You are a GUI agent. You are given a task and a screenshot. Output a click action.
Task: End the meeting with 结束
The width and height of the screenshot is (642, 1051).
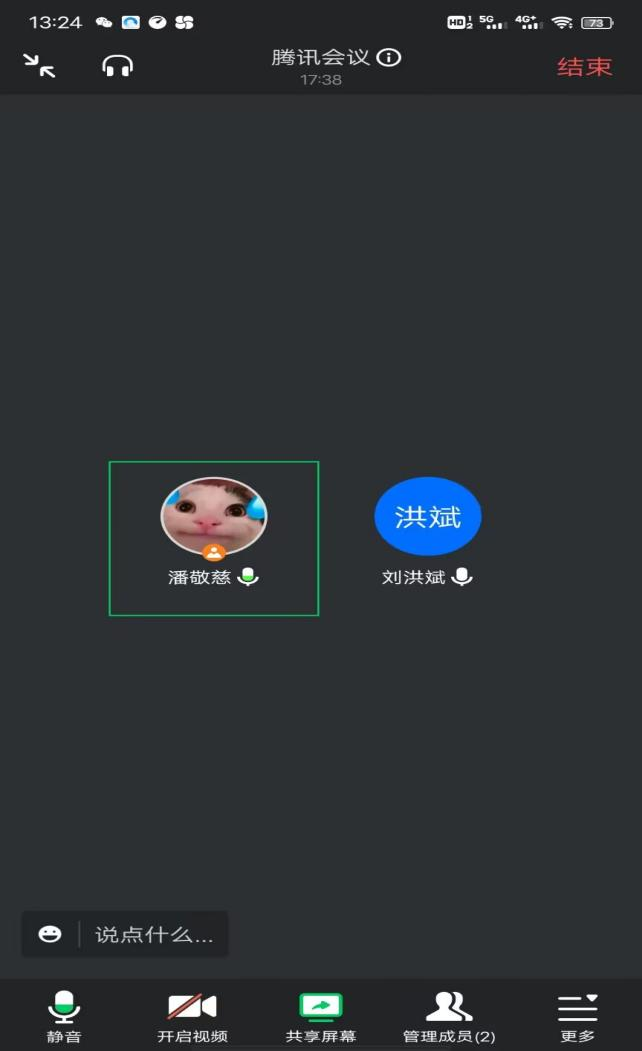(x=584, y=67)
